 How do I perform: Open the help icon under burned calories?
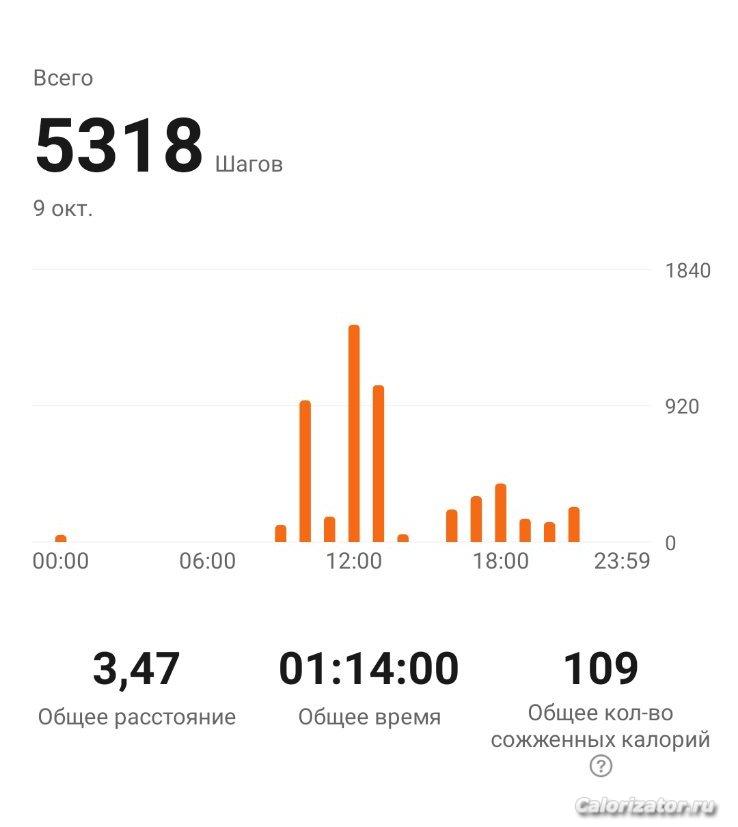coord(600,767)
